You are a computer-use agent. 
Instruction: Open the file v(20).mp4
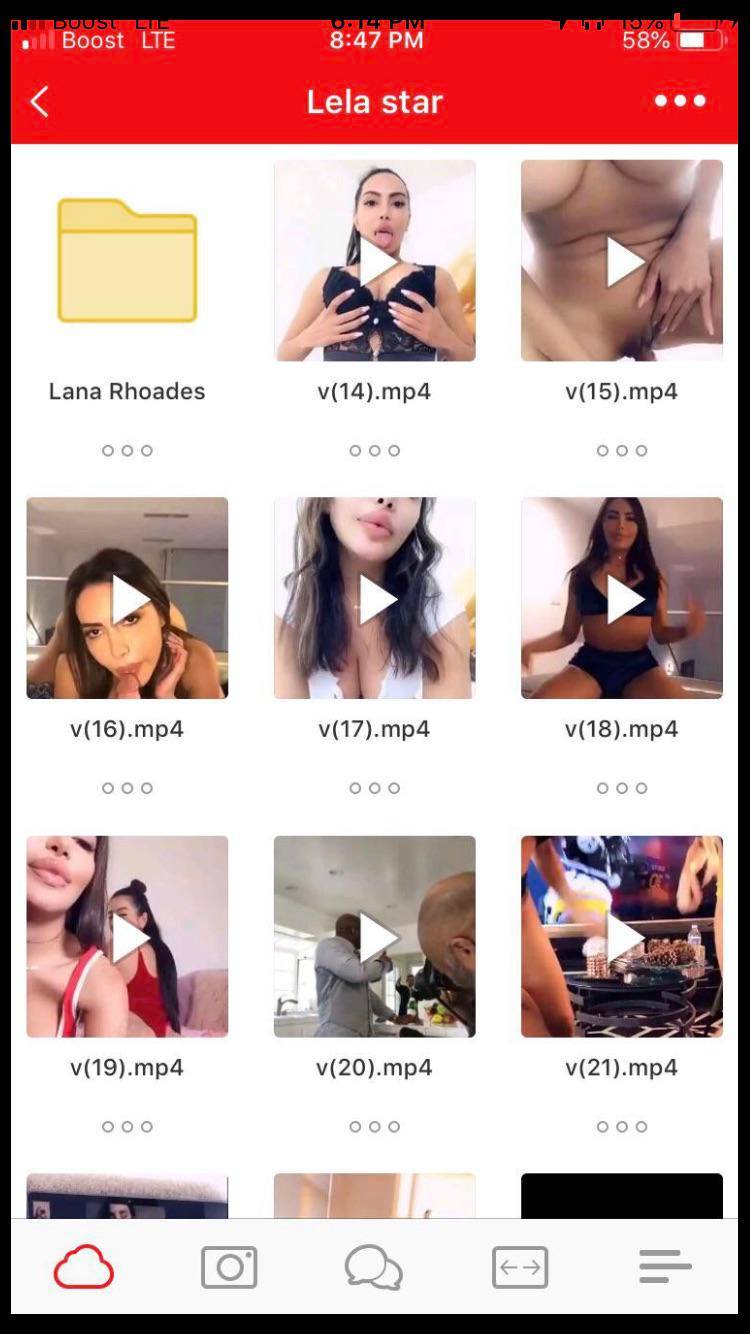click(x=375, y=936)
